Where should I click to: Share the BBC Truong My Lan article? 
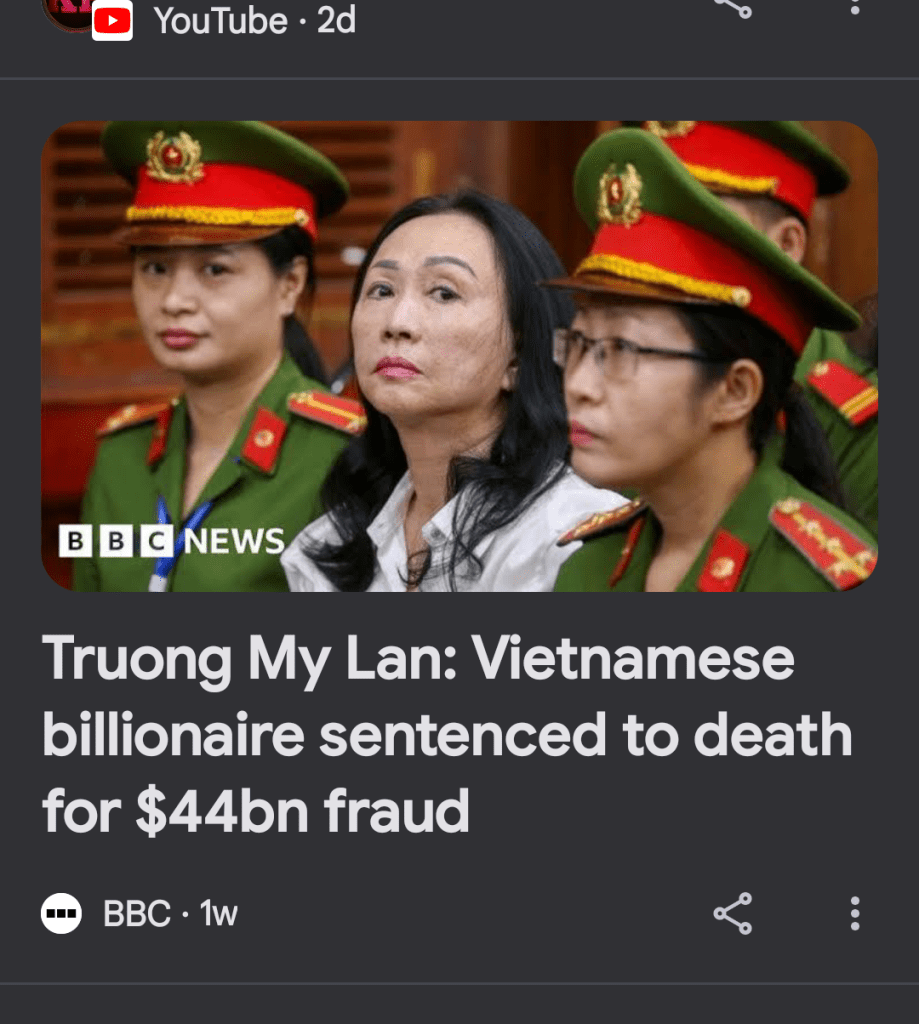[x=732, y=913]
